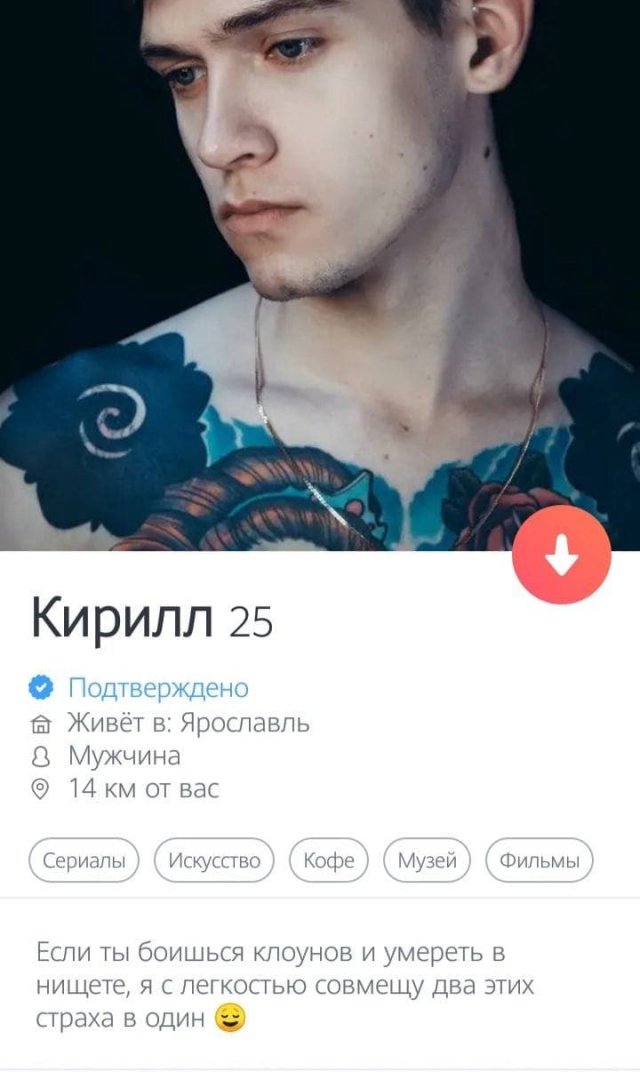This screenshot has width=640, height=1072.
Task: Select the Сериалы interest chip
Action: (x=83, y=860)
